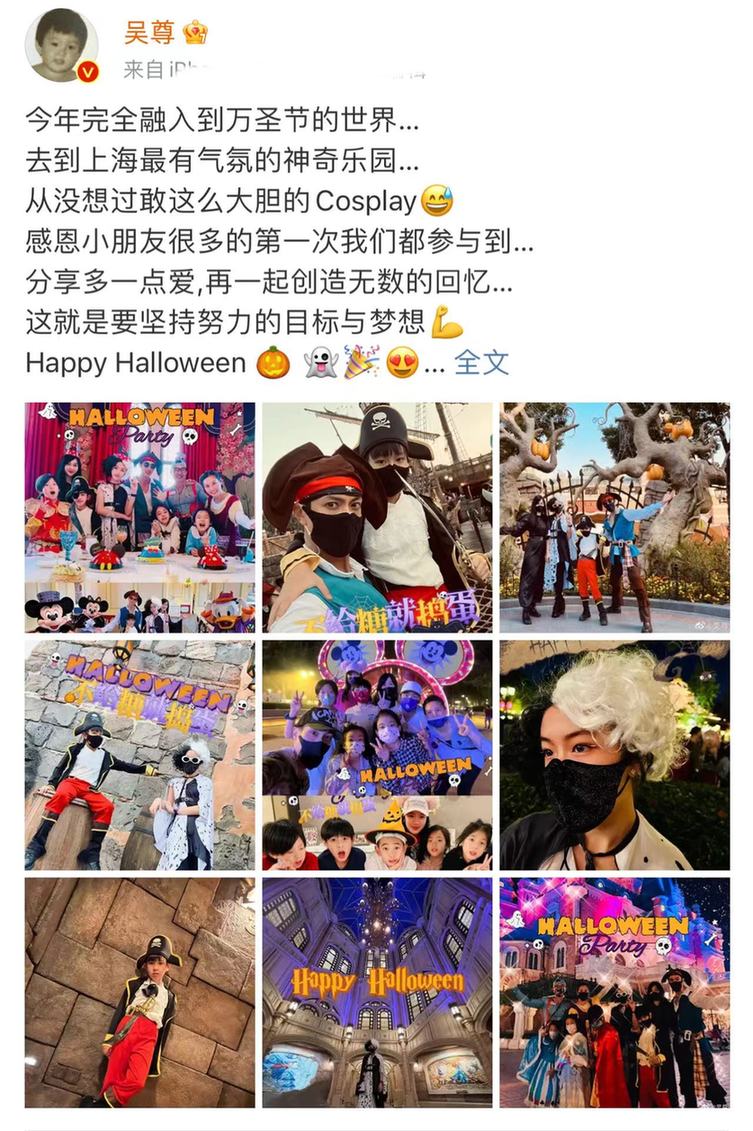Open the masked group selfie collage
Image resolution: width=753 pixels, height=1131 pixels.
click(x=377, y=755)
